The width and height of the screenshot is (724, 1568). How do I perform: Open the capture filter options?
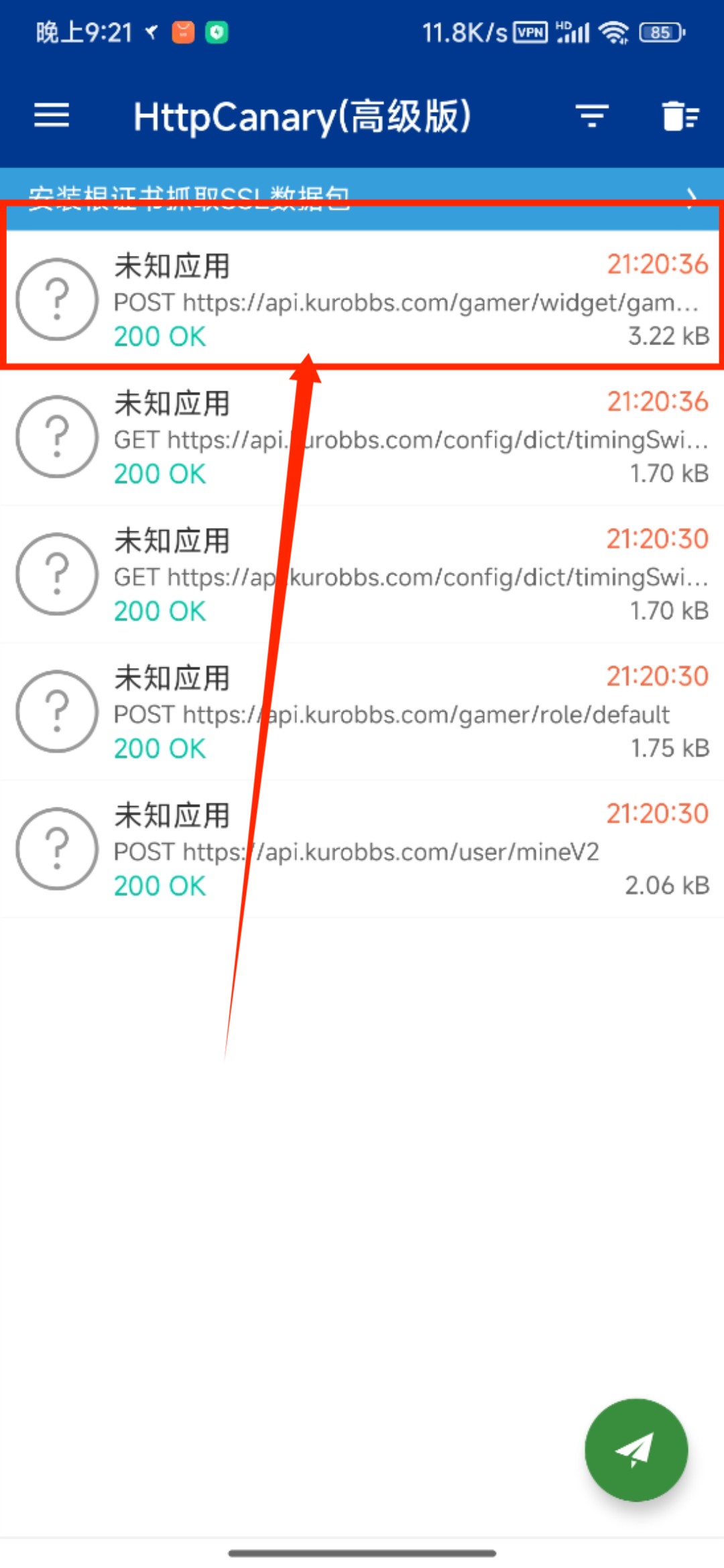[592, 115]
